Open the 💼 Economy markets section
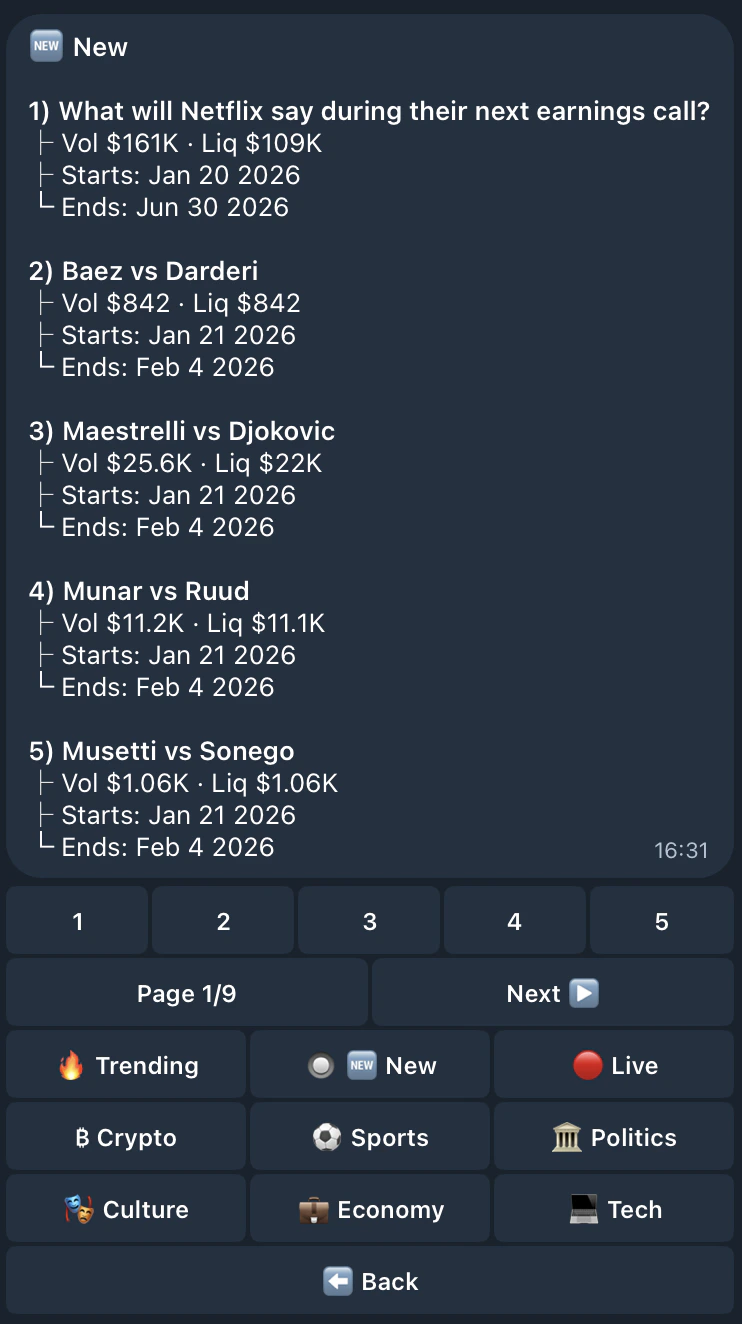 (369, 1208)
